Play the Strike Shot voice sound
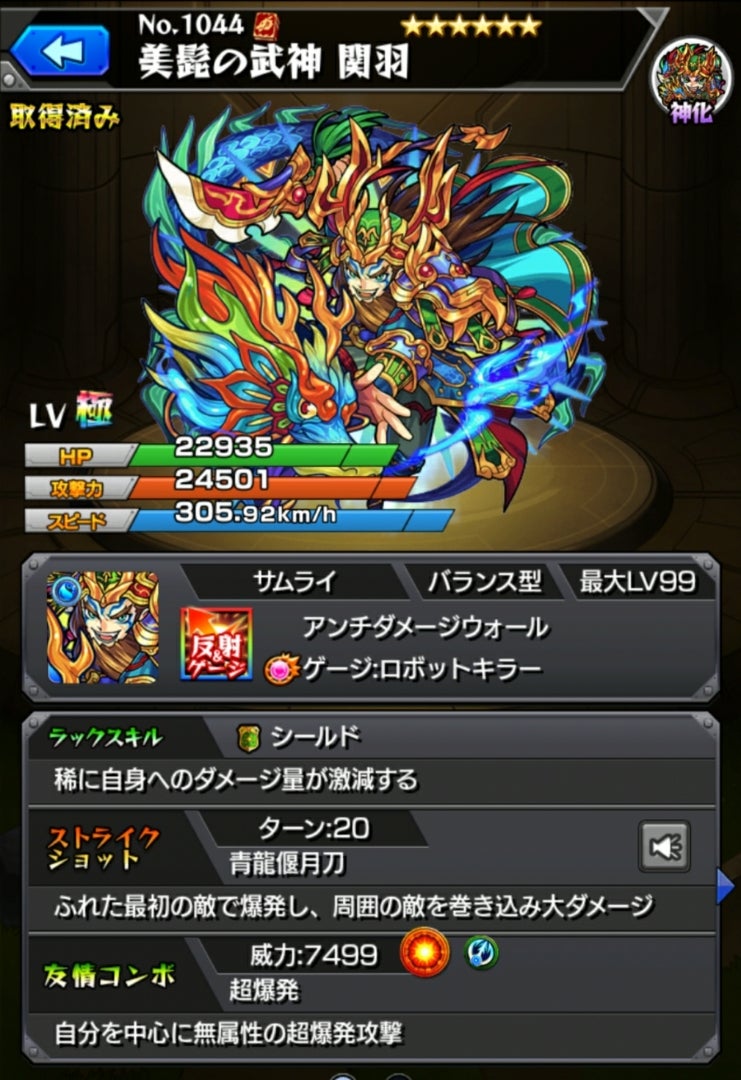Image resolution: width=741 pixels, height=1080 pixels. tap(664, 848)
